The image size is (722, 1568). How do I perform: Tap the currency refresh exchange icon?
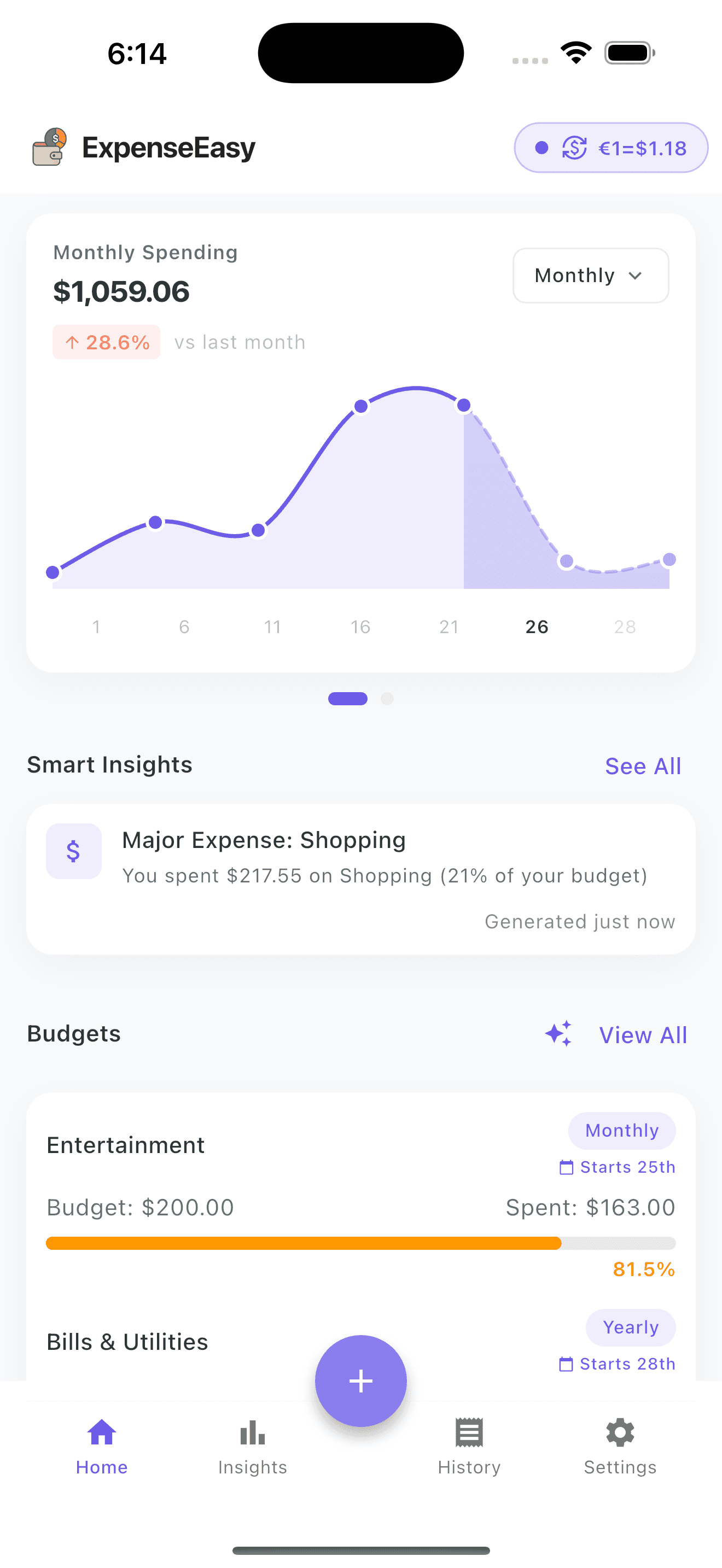click(575, 147)
